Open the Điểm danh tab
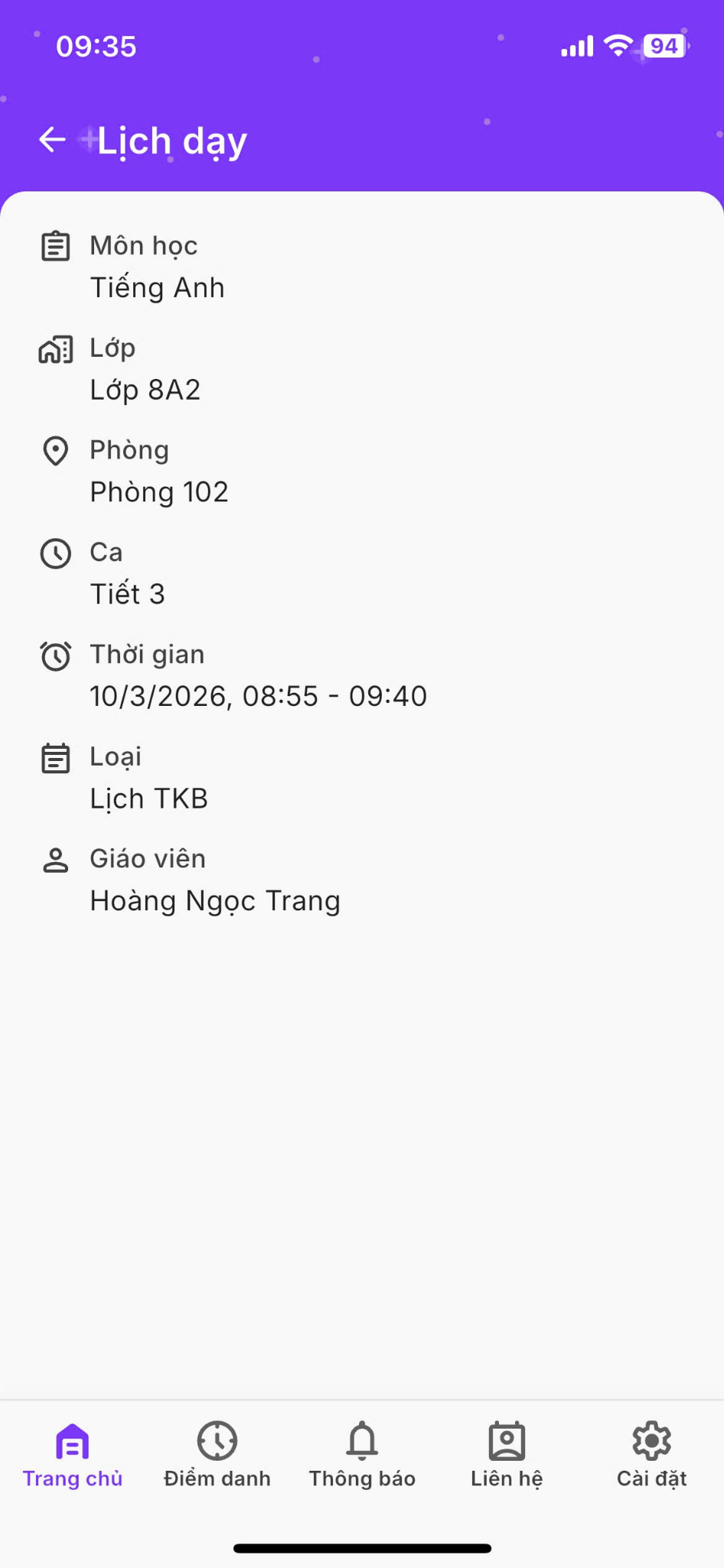 point(217,1455)
